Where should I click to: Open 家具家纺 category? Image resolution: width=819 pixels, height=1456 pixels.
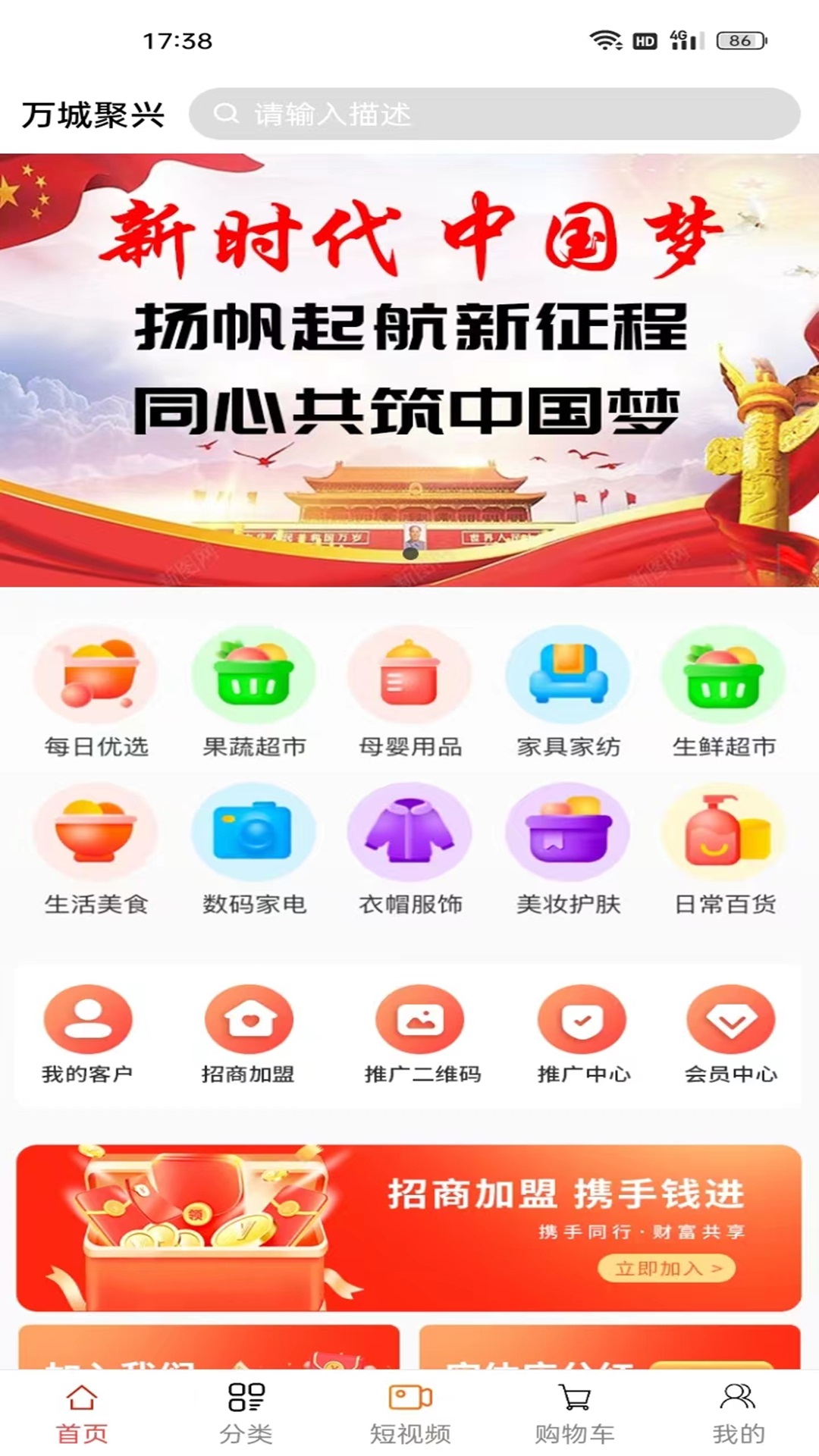point(568,692)
